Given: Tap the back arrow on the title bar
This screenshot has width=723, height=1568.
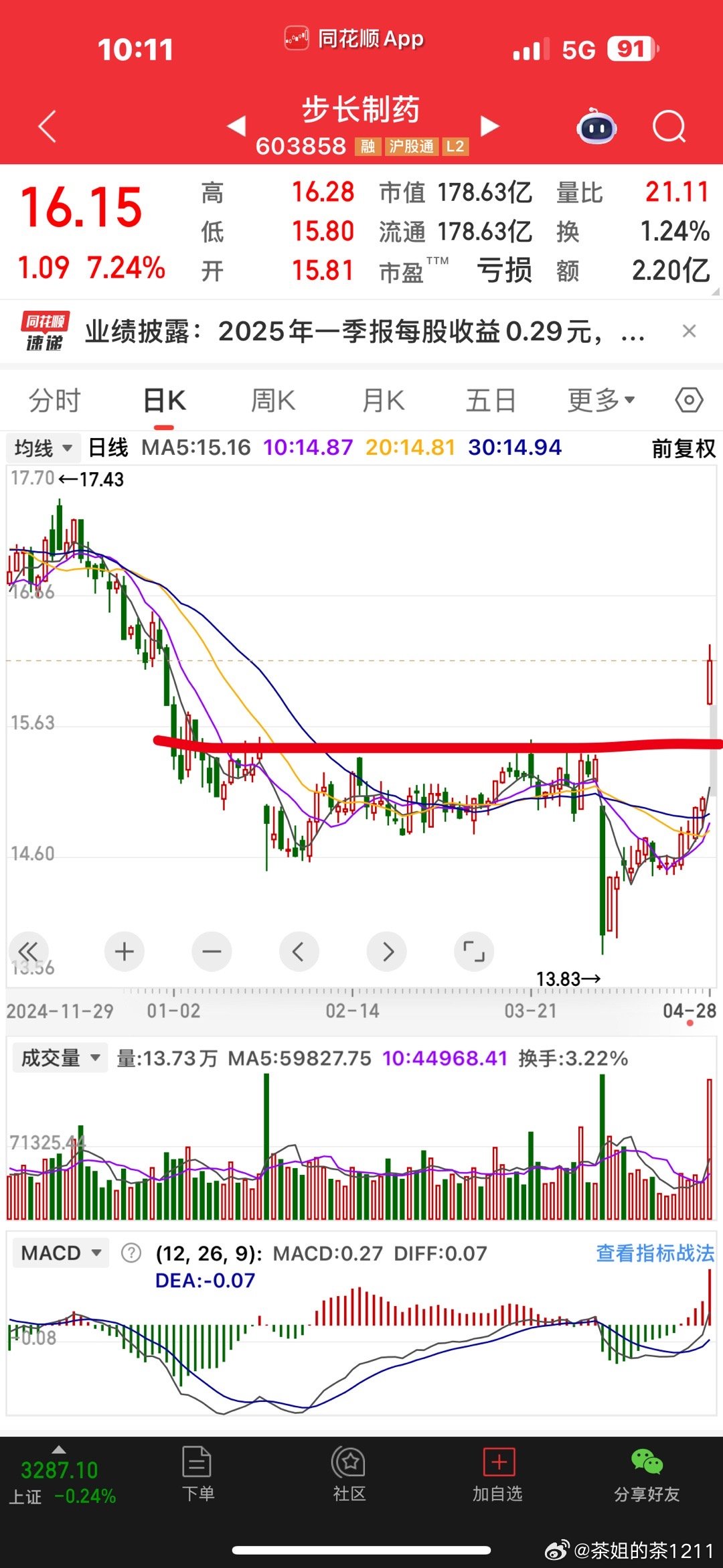Looking at the screenshot, I should pos(46,127).
